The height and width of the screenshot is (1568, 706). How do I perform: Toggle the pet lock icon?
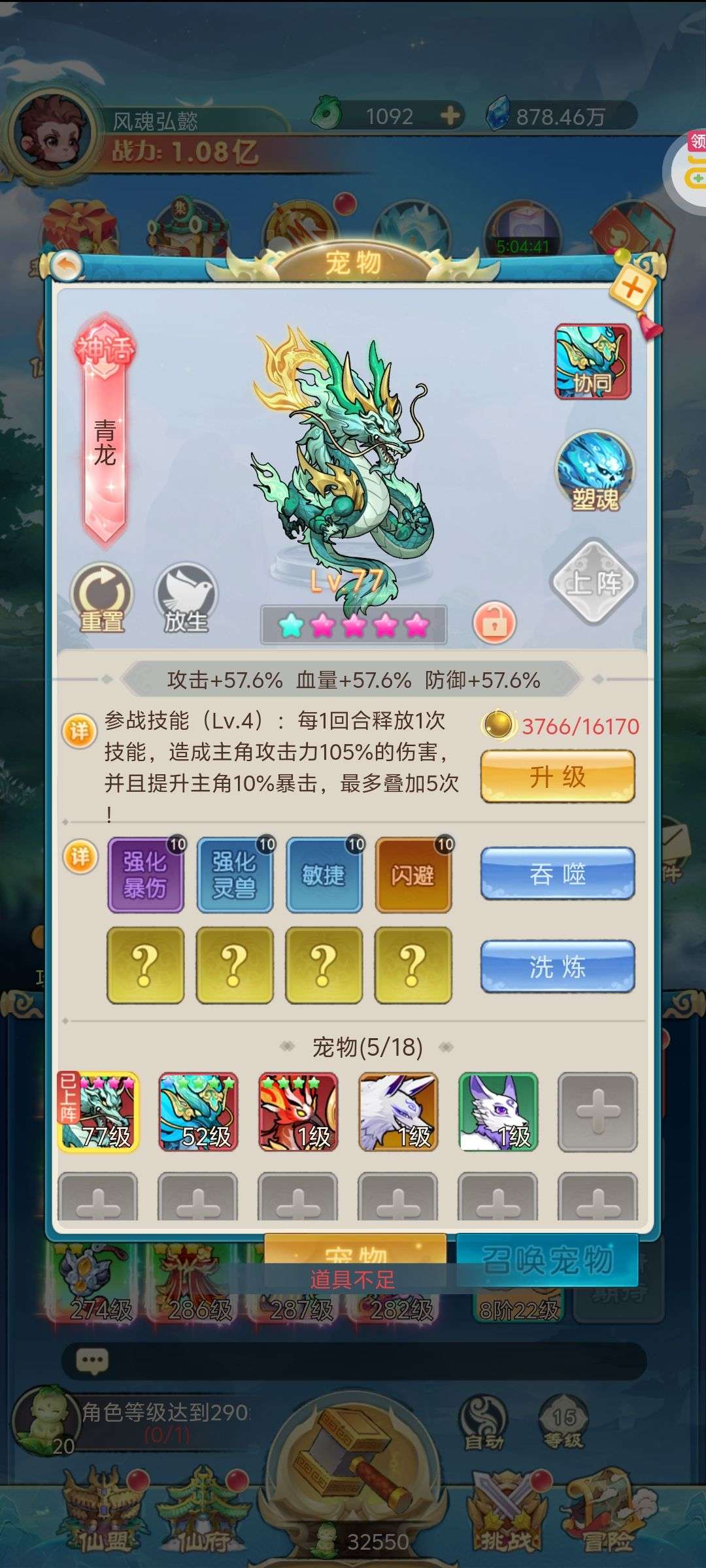(x=494, y=623)
